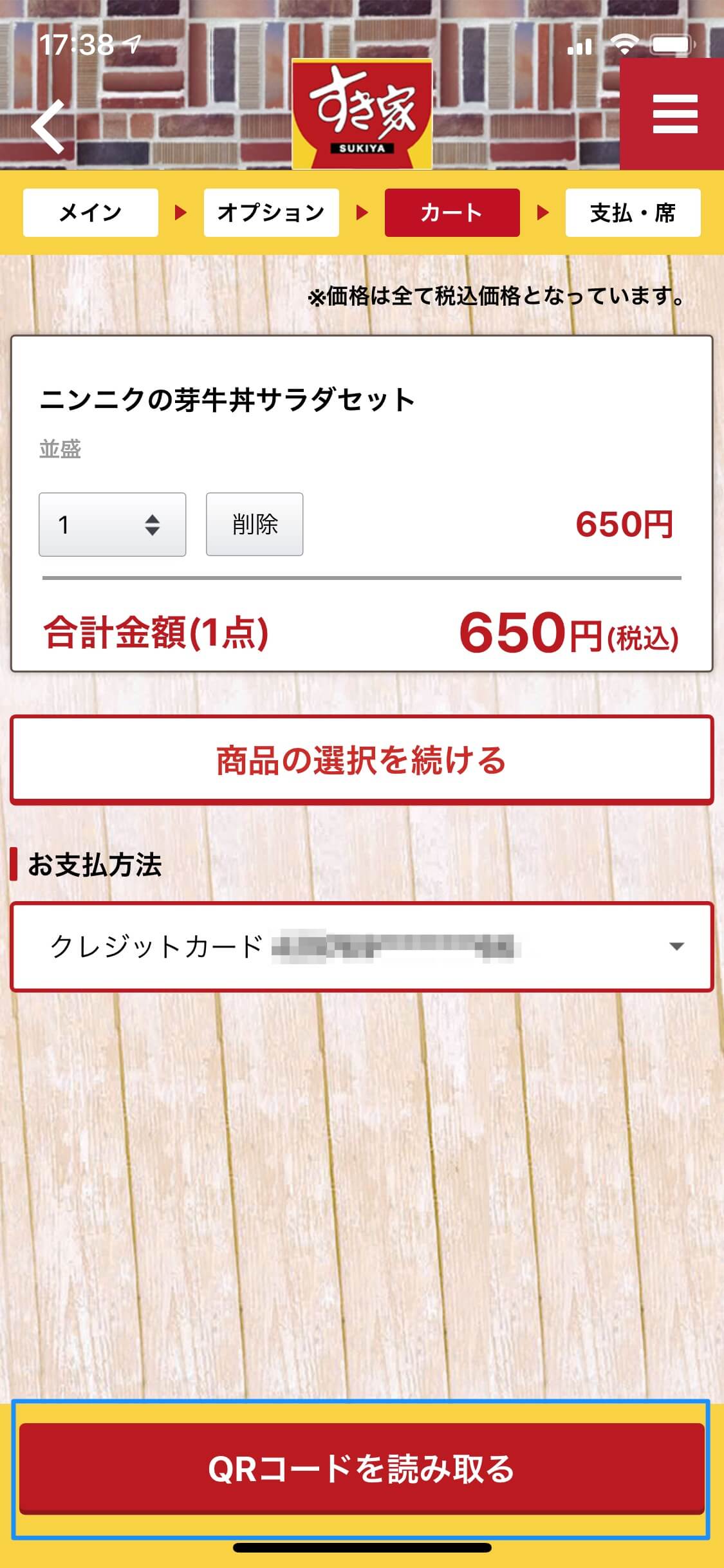Switch to the オプション step
This screenshot has height=1568, width=724.
pyautogui.click(x=272, y=212)
